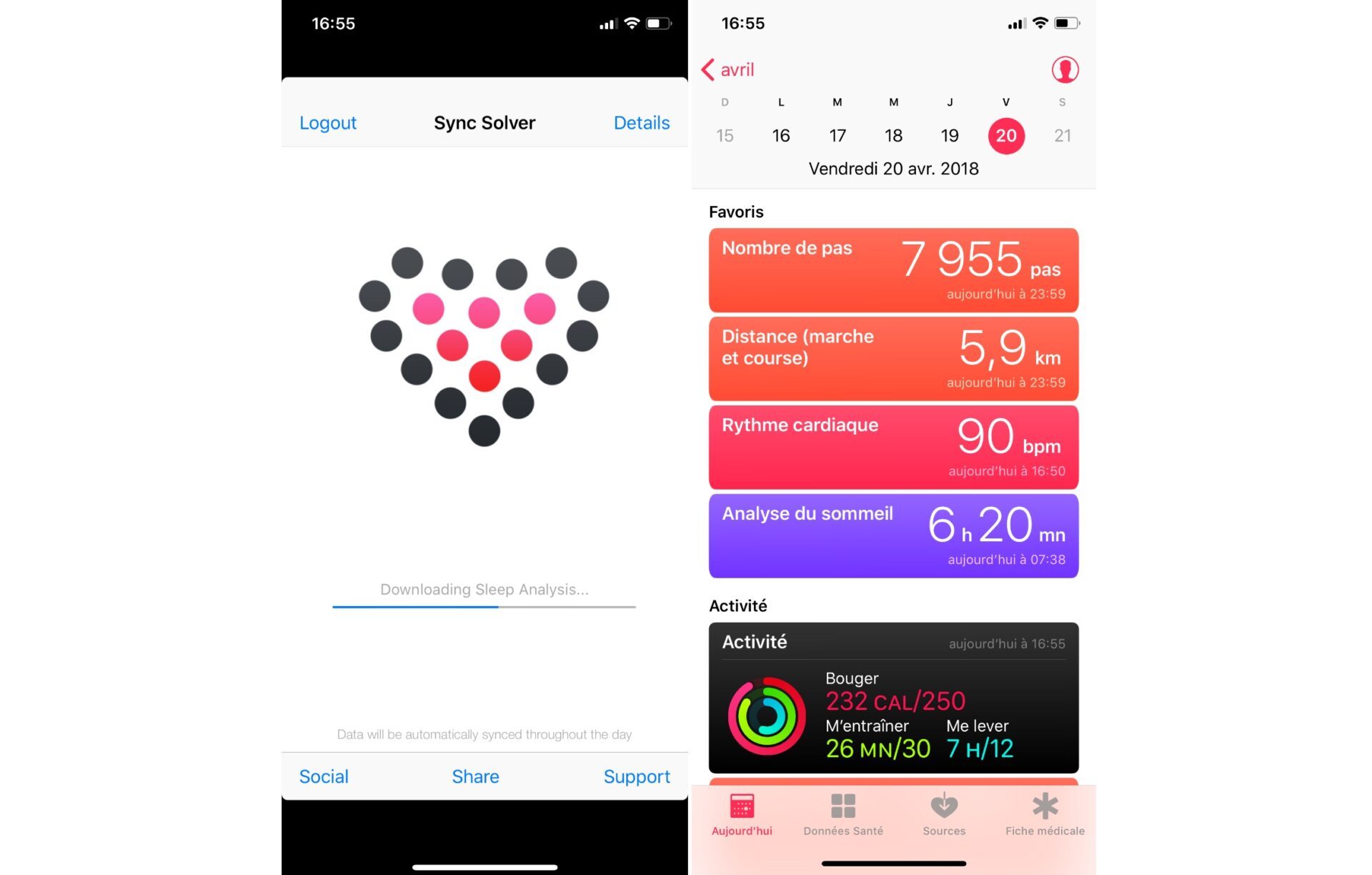
Task: Select day 16 in the week strip
Action: pyautogui.click(x=780, y=135)
